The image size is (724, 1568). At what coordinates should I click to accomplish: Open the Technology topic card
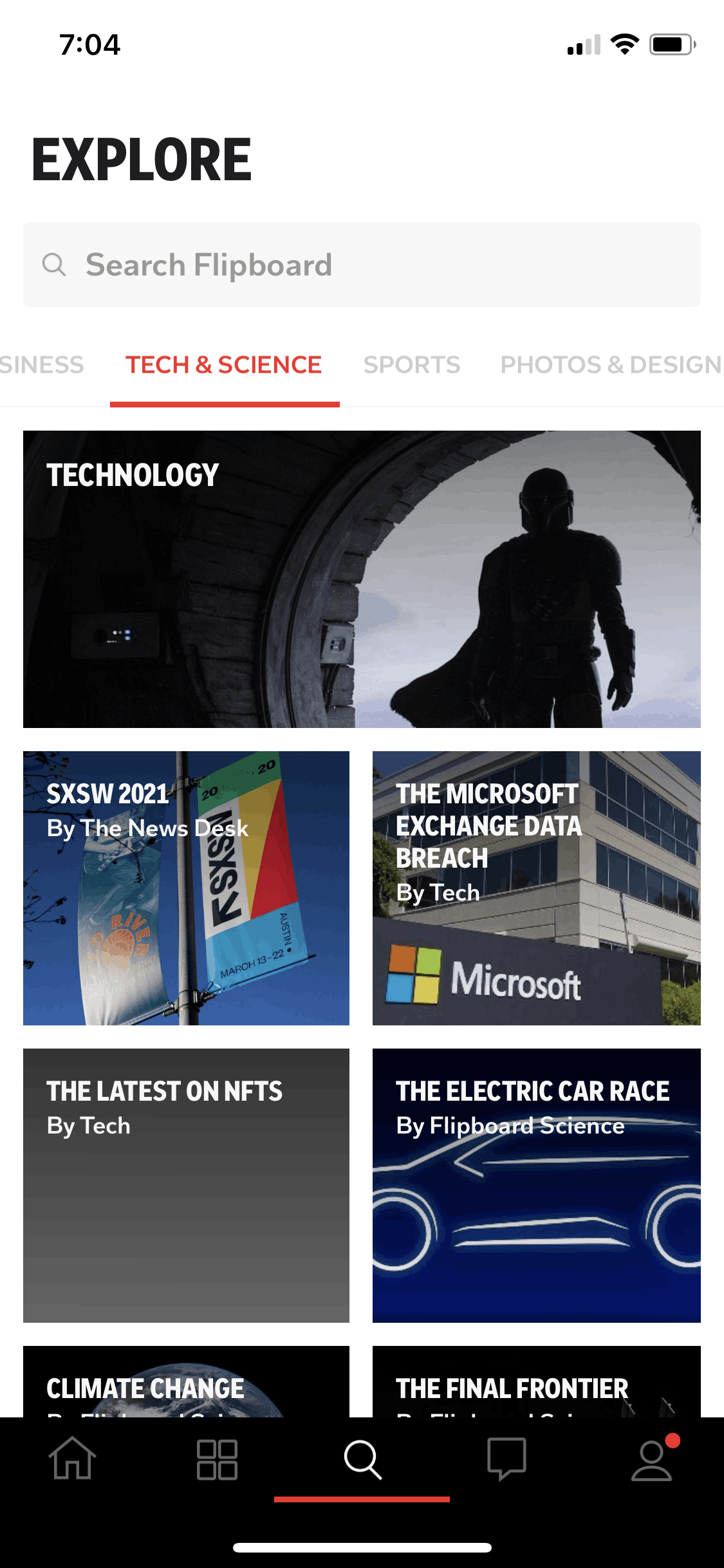click(362, 579)
